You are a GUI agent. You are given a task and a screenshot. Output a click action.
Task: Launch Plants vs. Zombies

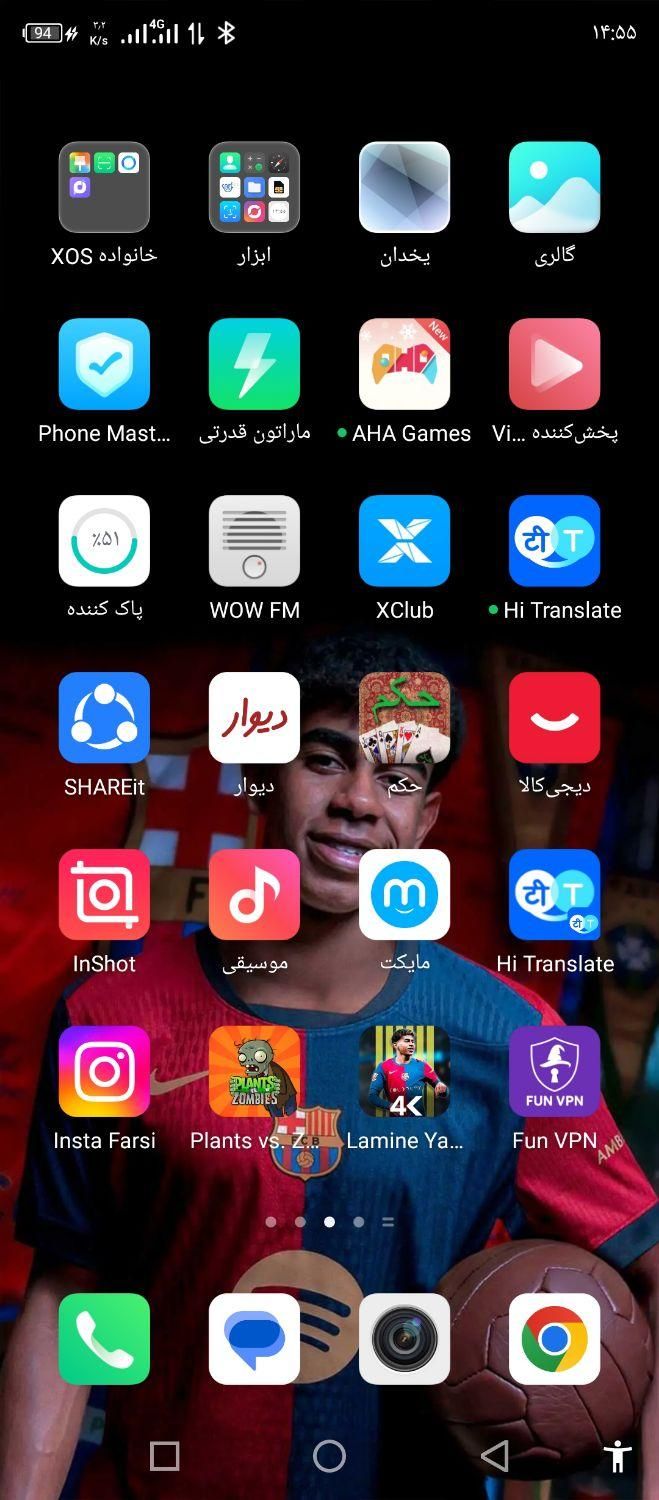coord(254,1072)
